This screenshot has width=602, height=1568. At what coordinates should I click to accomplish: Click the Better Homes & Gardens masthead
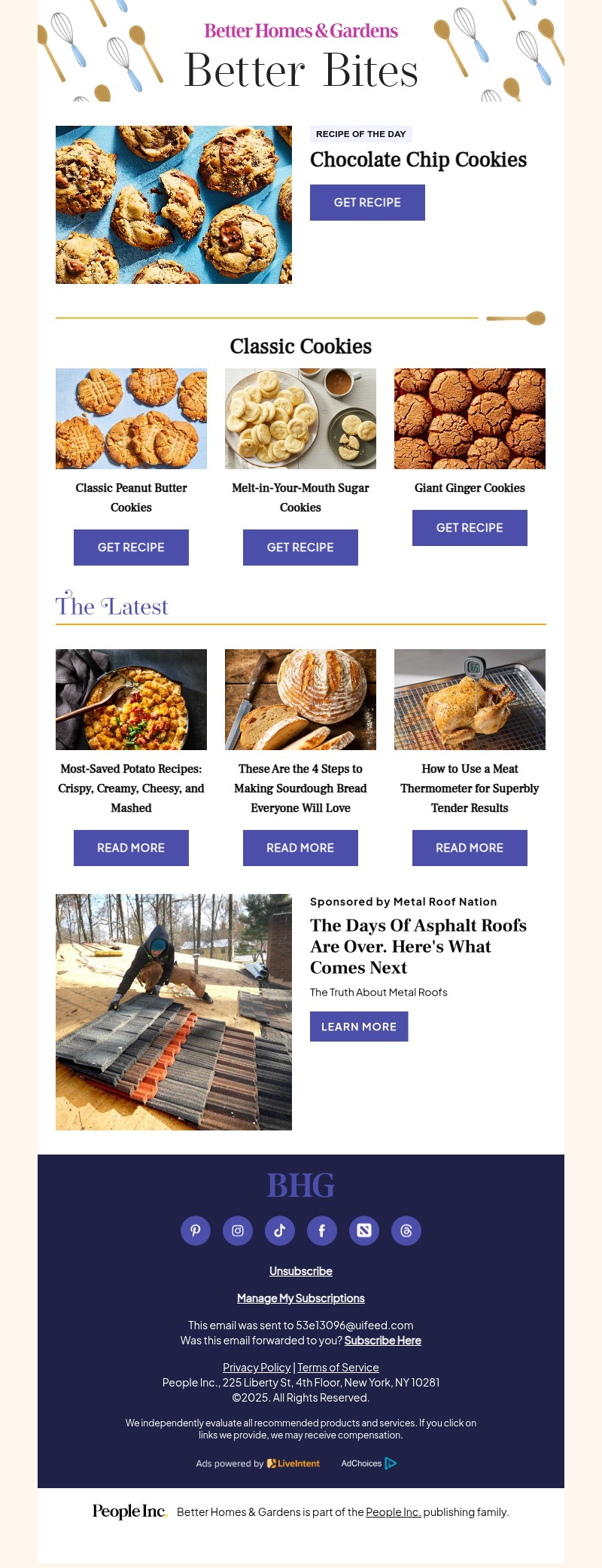click(300, 32)
